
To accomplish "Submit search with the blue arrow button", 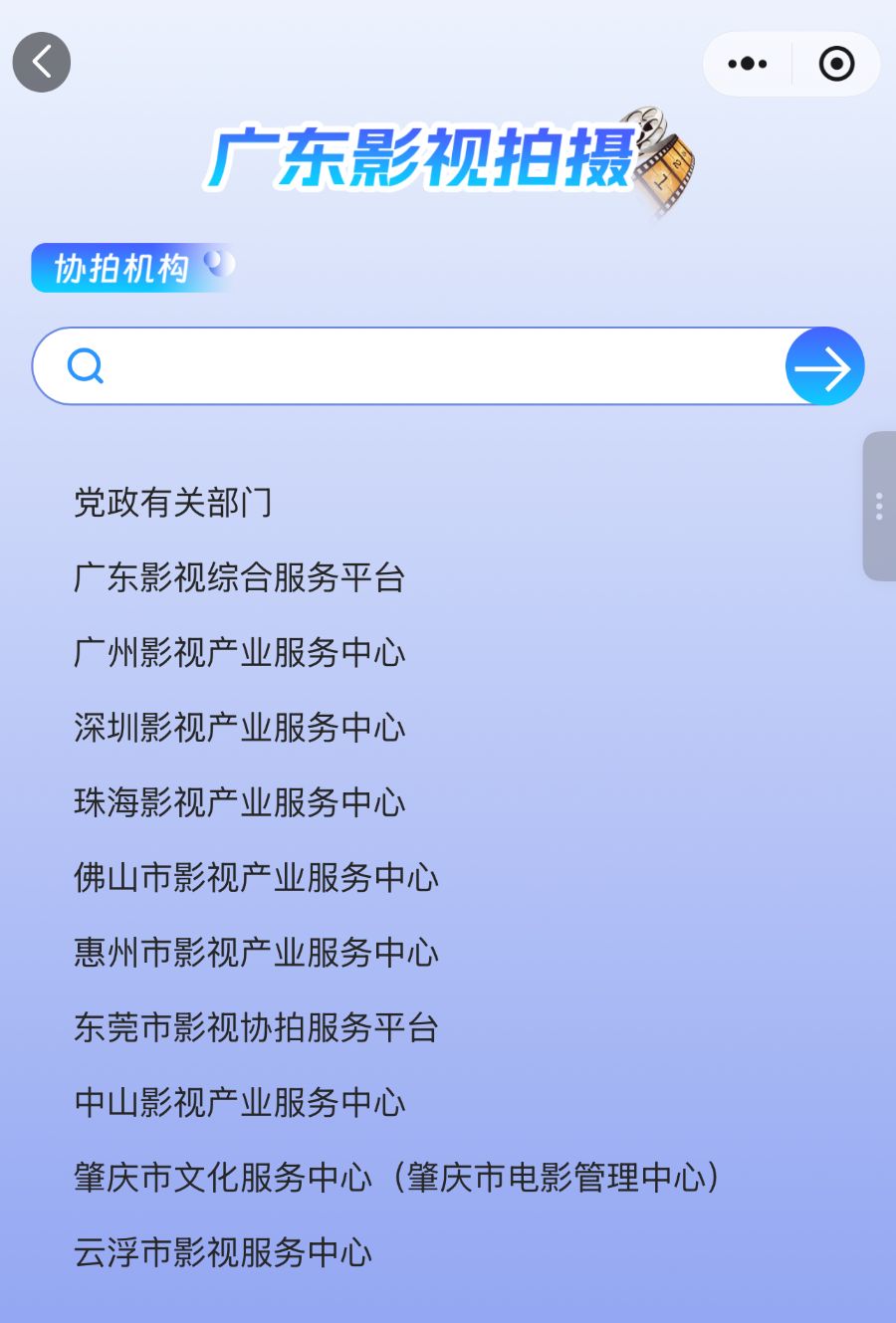I will click(x=824, y=366).
